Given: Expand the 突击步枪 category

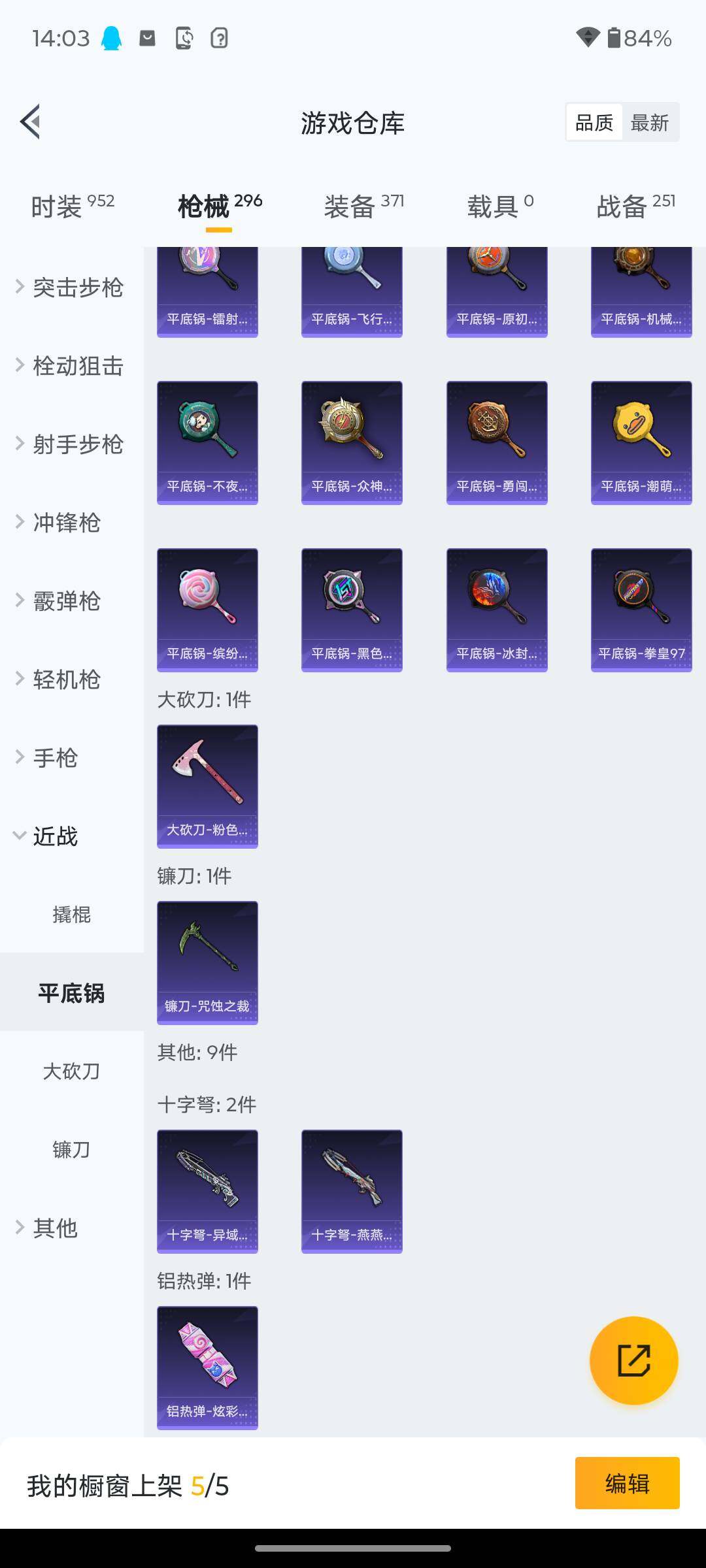Looking at the screenshot, I should pyautogui.click(x=71, y=287).
